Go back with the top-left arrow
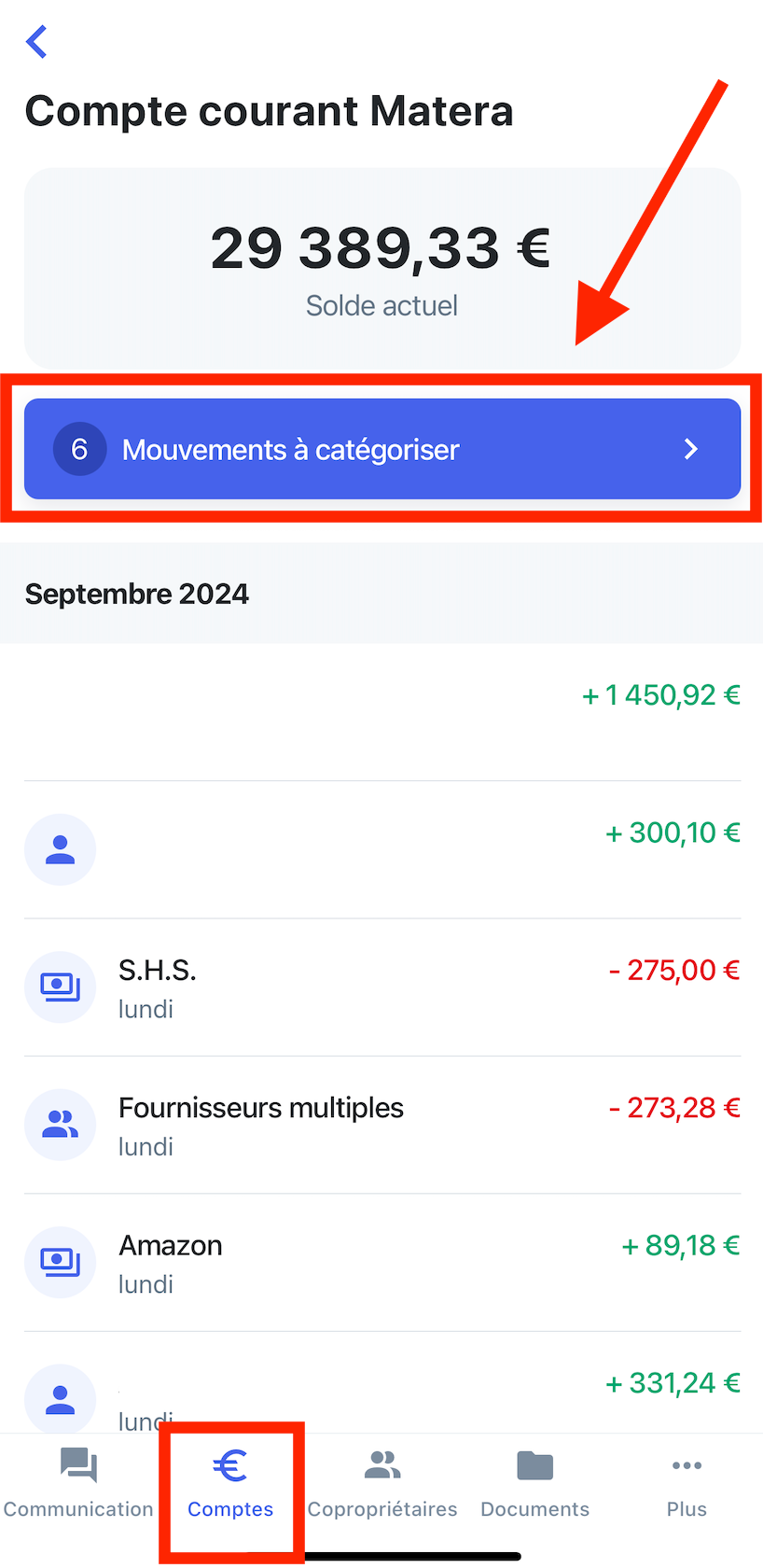763x1568 pixels. tap(36, 42)
